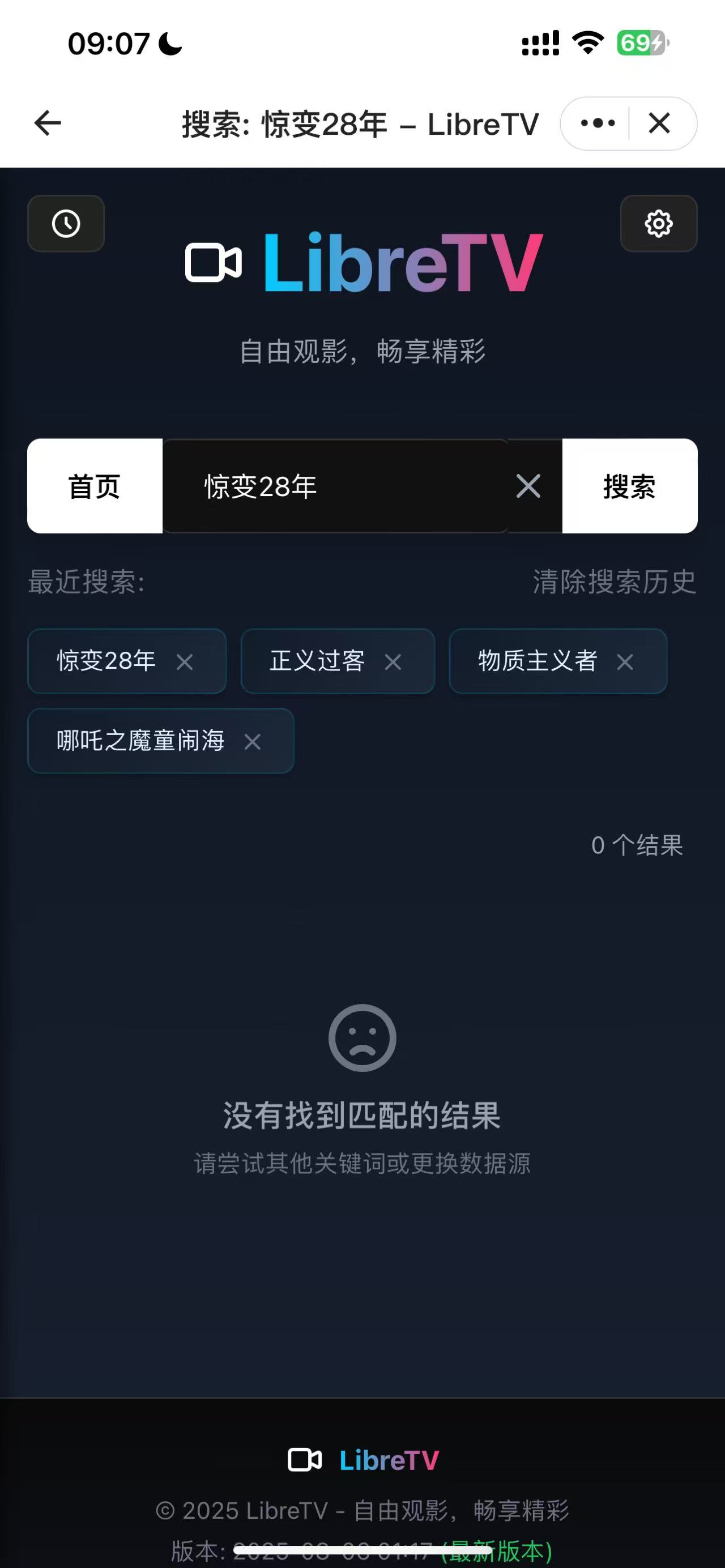This screenshot has width=725, height=1568.
Task: Select the 正义过客 recent search
Action: (x=317, y=661)
